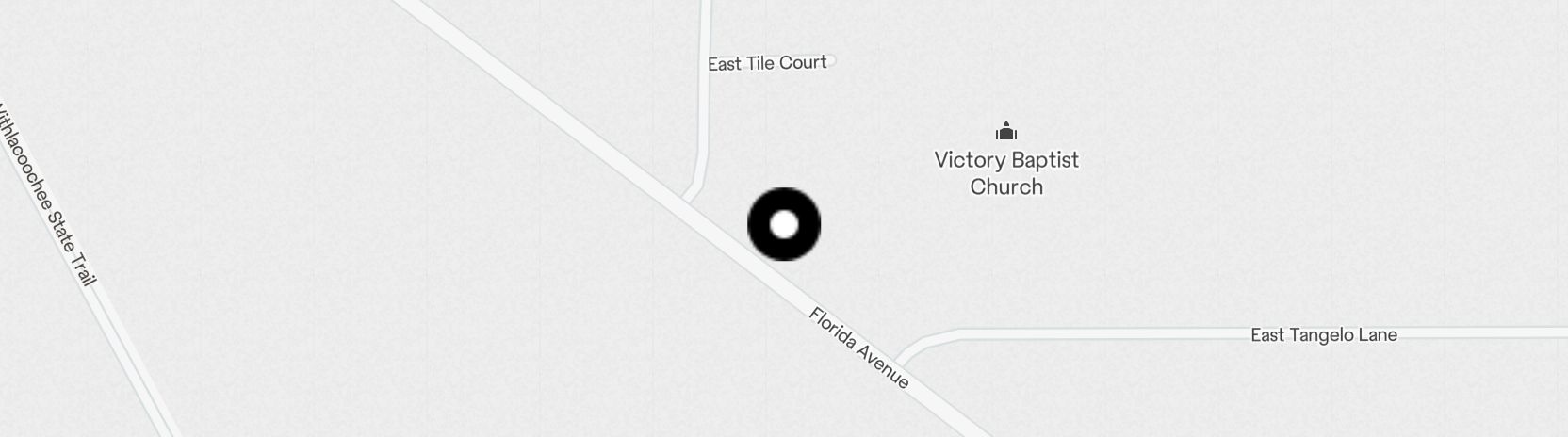The image size is (1568, 437).
Task: Tap the black location marker pin
Action: coord(784,225)
